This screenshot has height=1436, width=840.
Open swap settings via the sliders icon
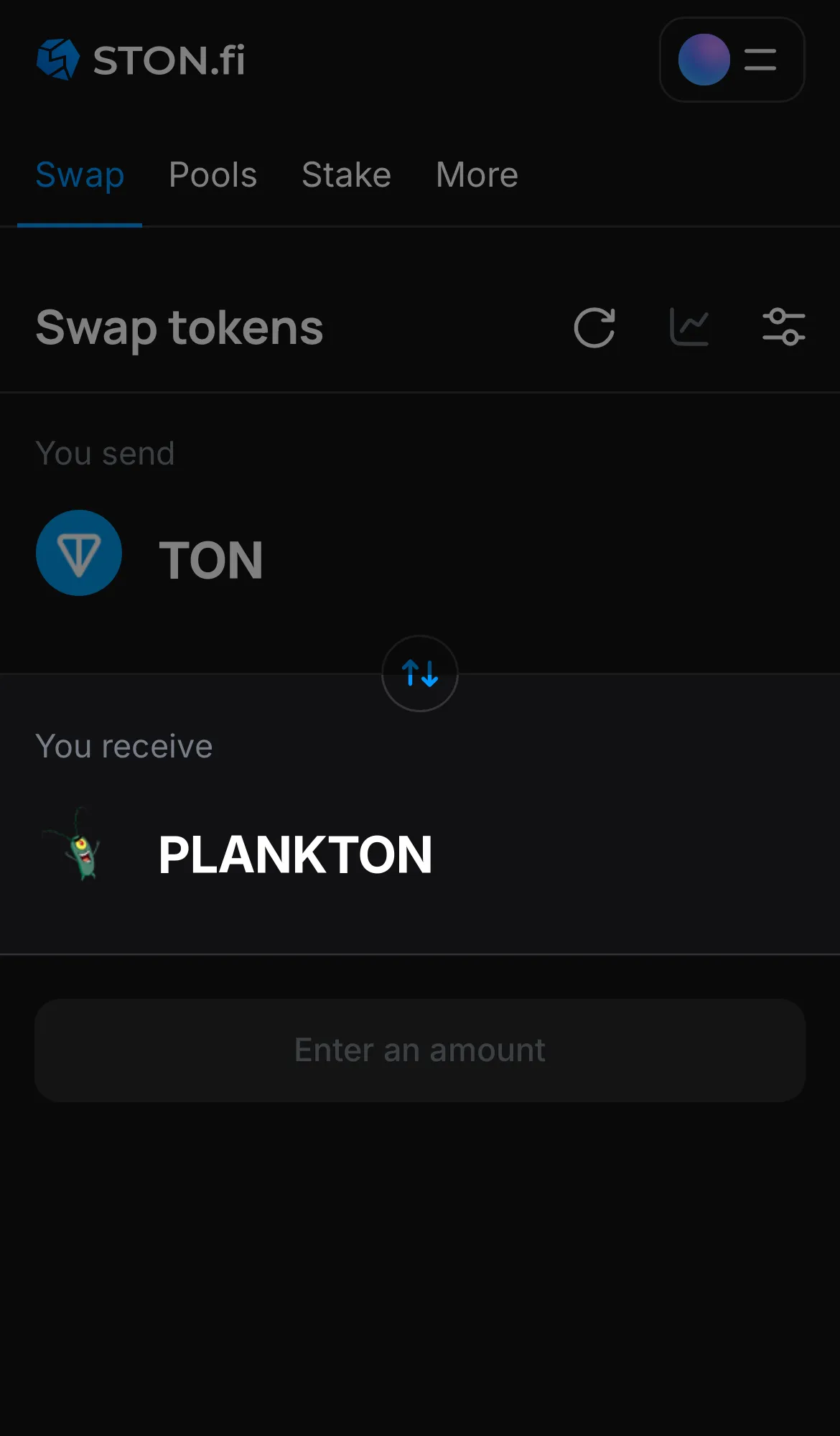click(x=783, y=327)
